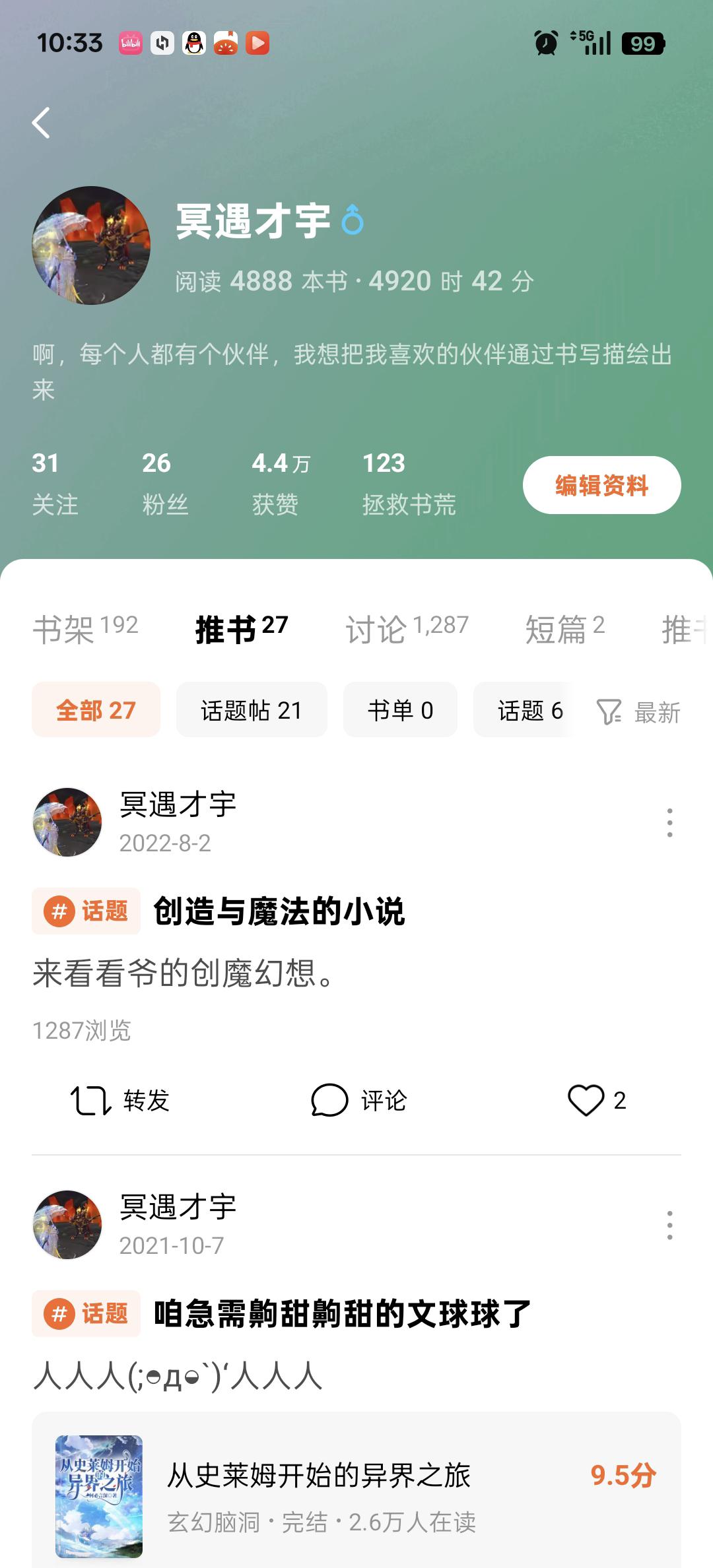Select the 书单 0 chip
Image resolution: width=713 pixels, height=1568 pixels.
(400, 710)
